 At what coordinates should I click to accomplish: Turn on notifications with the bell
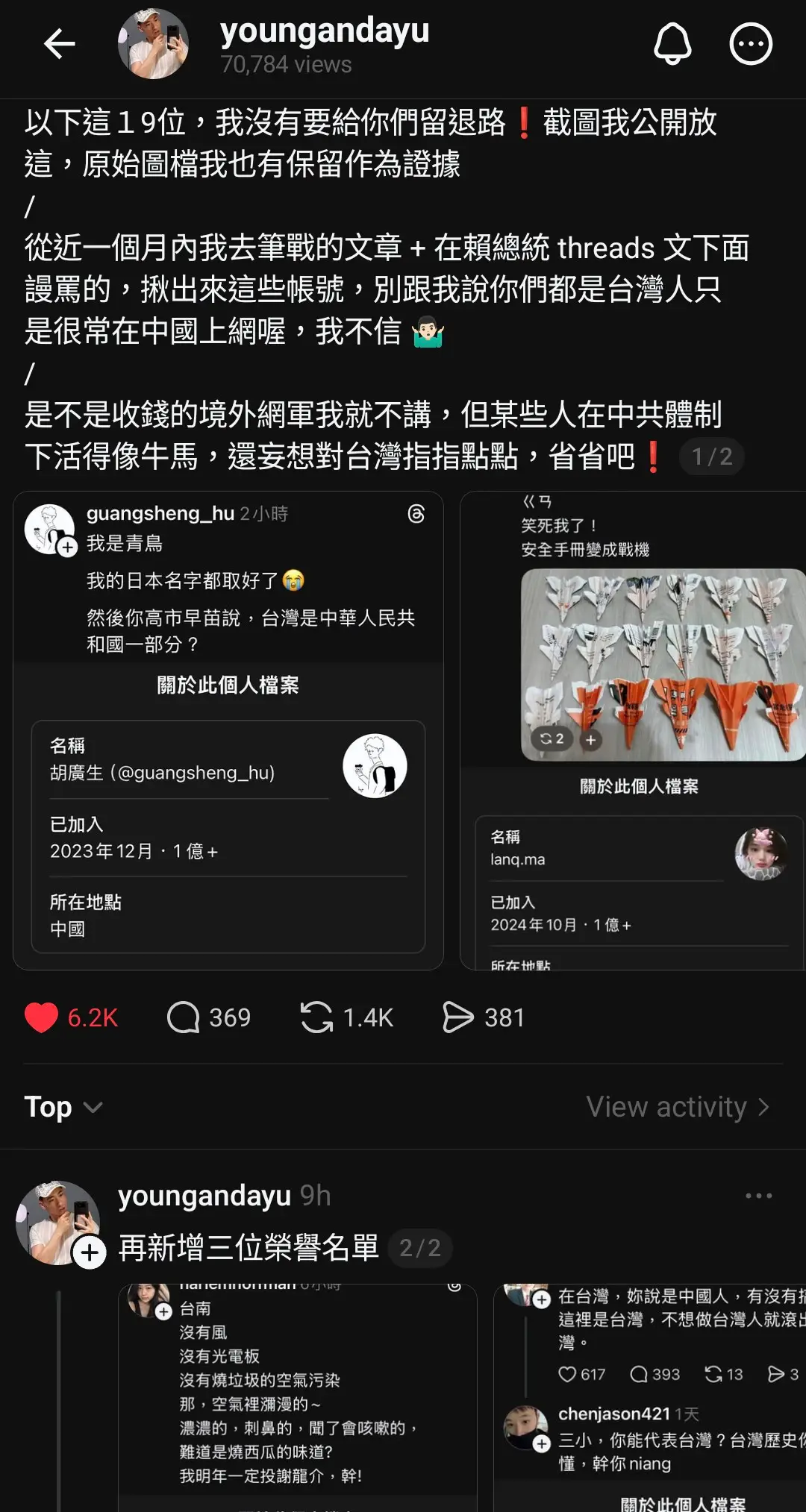click(x=672, y=44)
